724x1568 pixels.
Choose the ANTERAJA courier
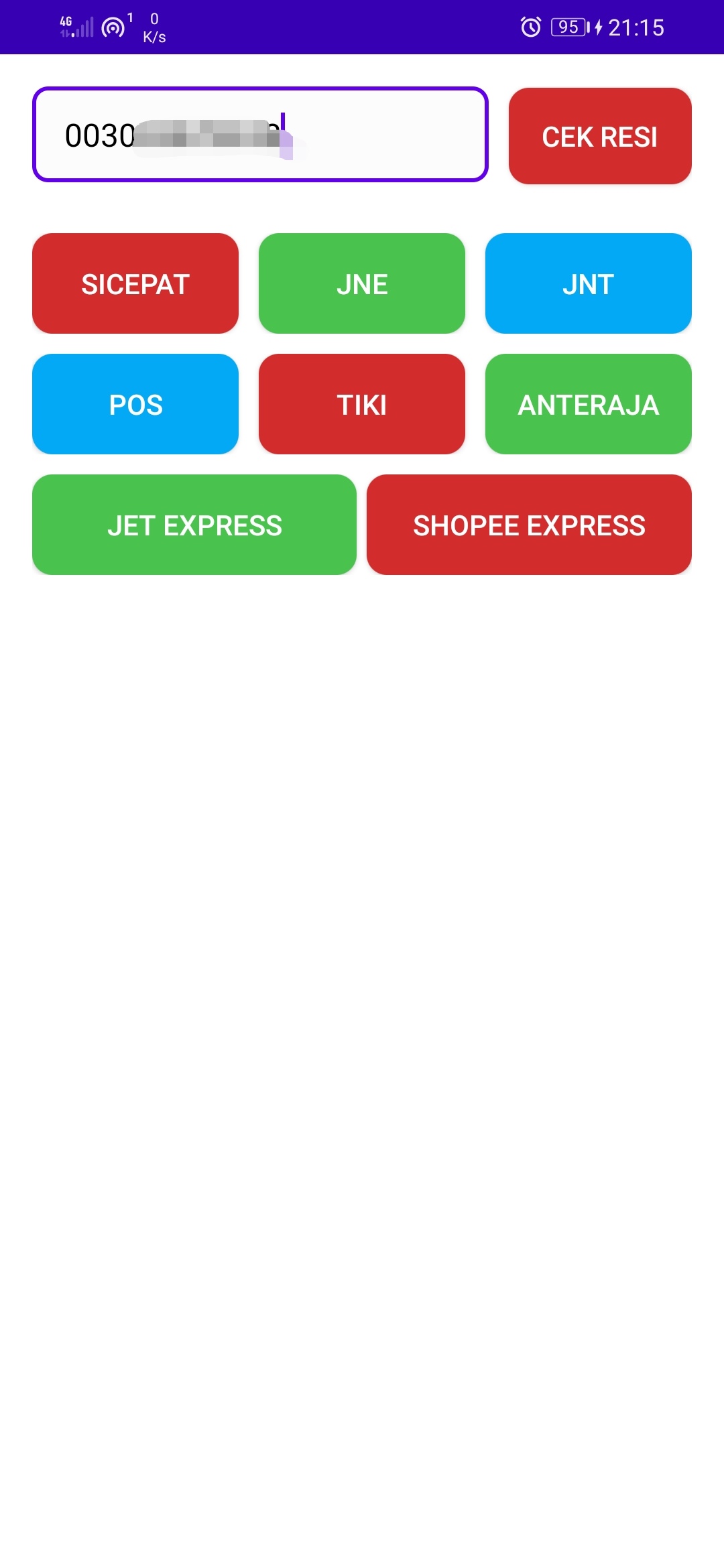pos(589,403)
